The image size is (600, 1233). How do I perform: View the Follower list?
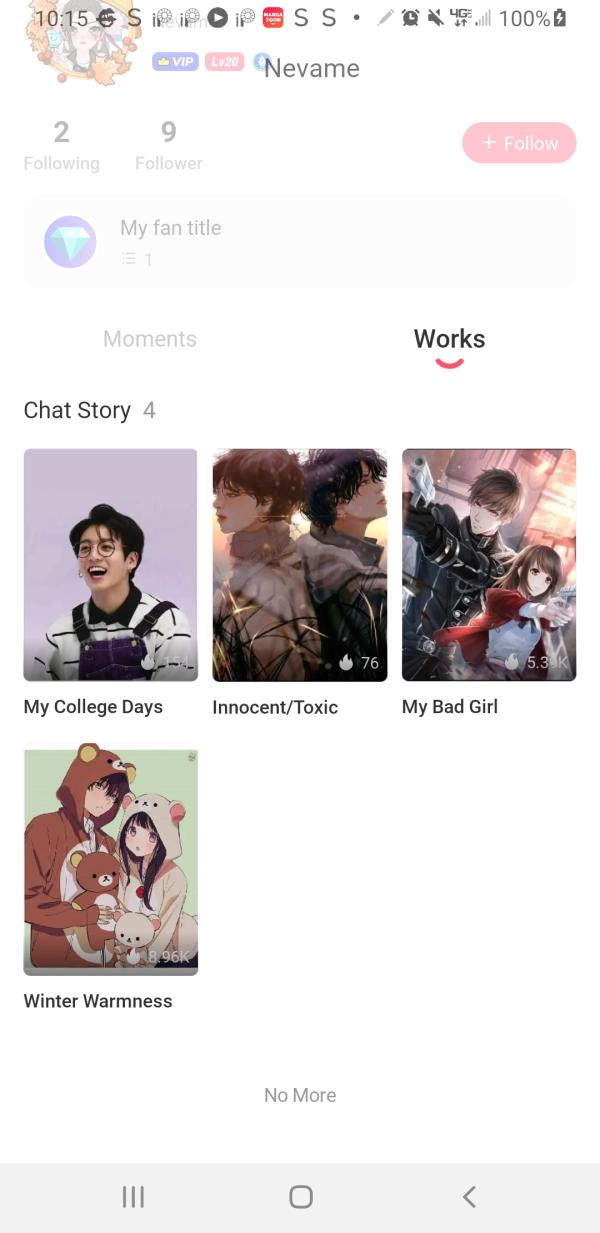(x=168, y=146)
